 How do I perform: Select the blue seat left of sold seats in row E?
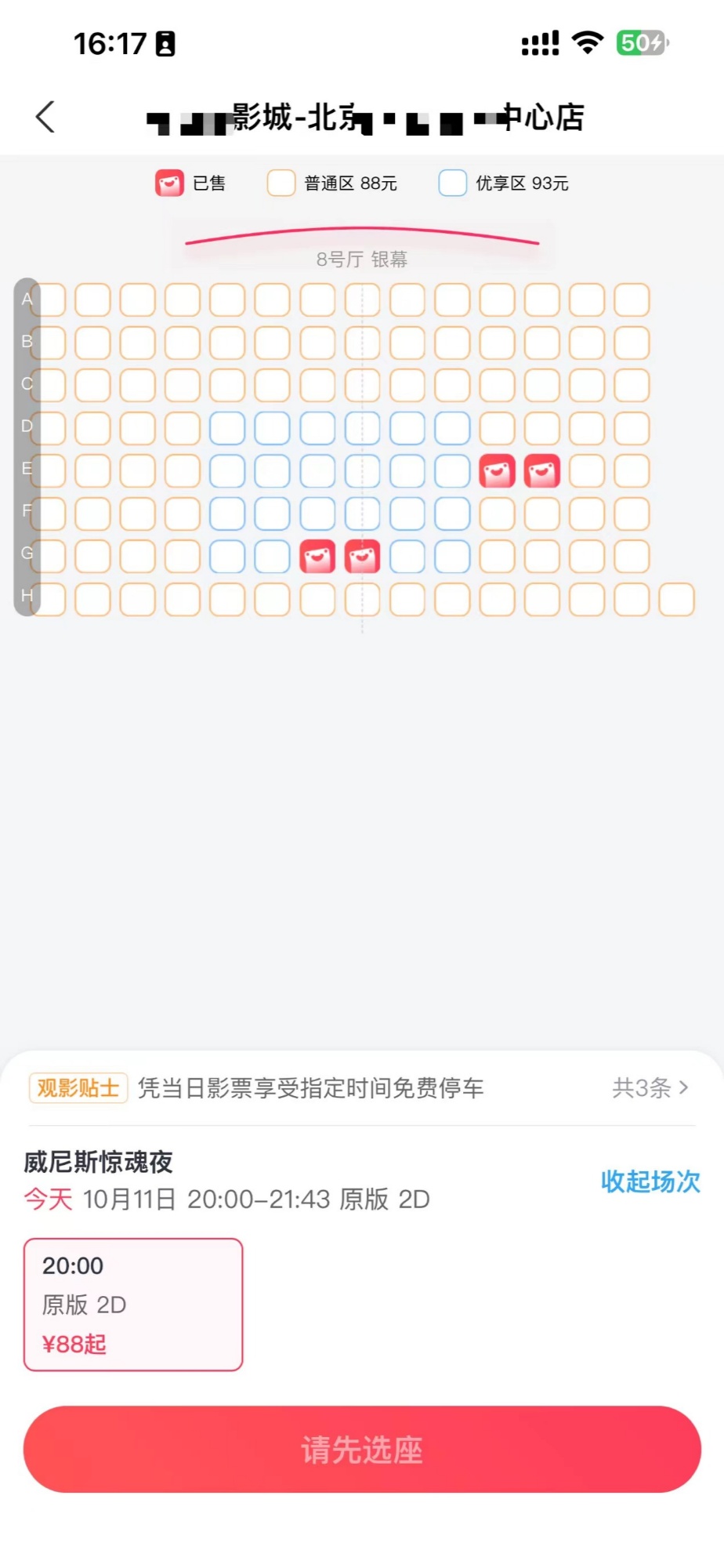452,471
